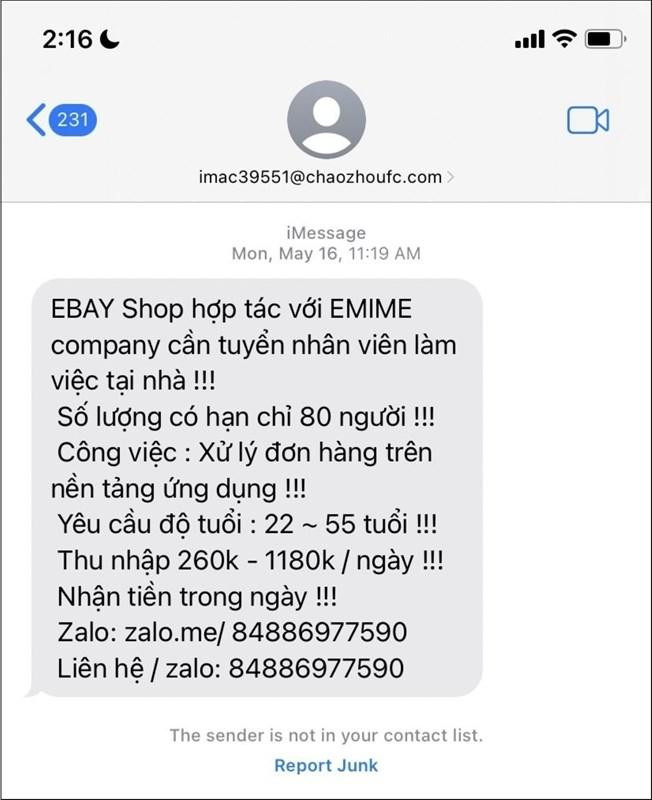Start a FaceTime video call
This screenshot has height=800, width=652.
coord(587,121)
